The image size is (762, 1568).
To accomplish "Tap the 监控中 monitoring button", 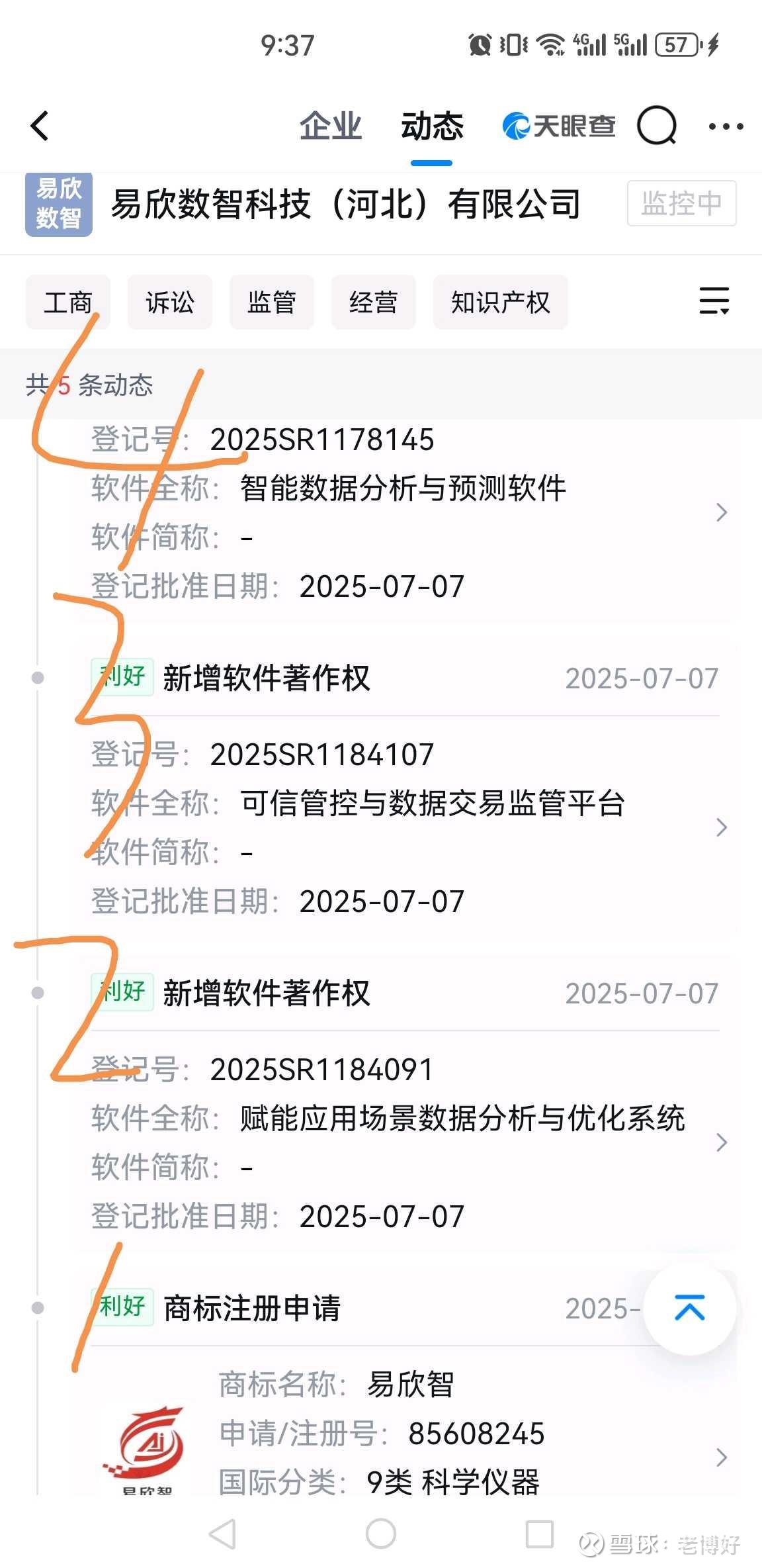I will click(681, 203).
